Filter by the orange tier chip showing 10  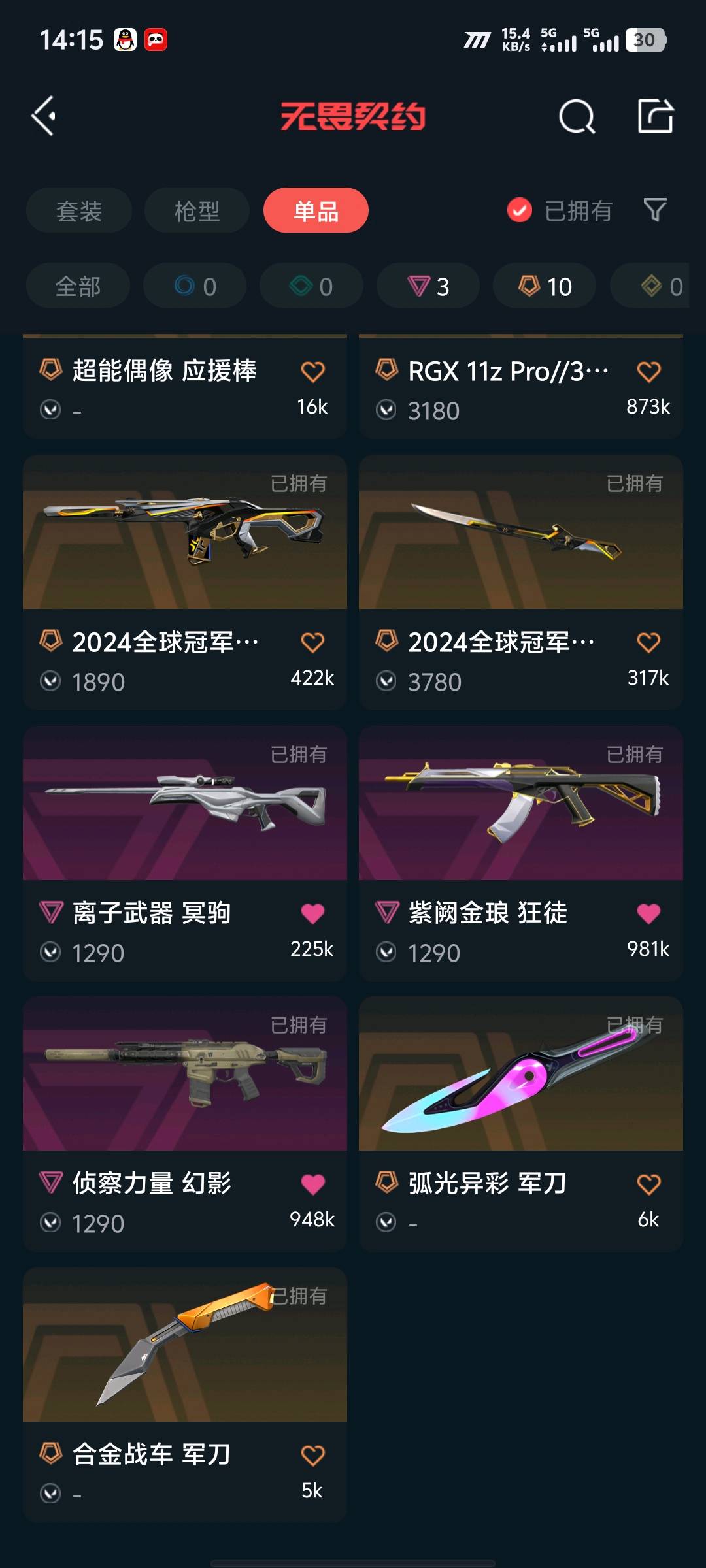(545, 286)
